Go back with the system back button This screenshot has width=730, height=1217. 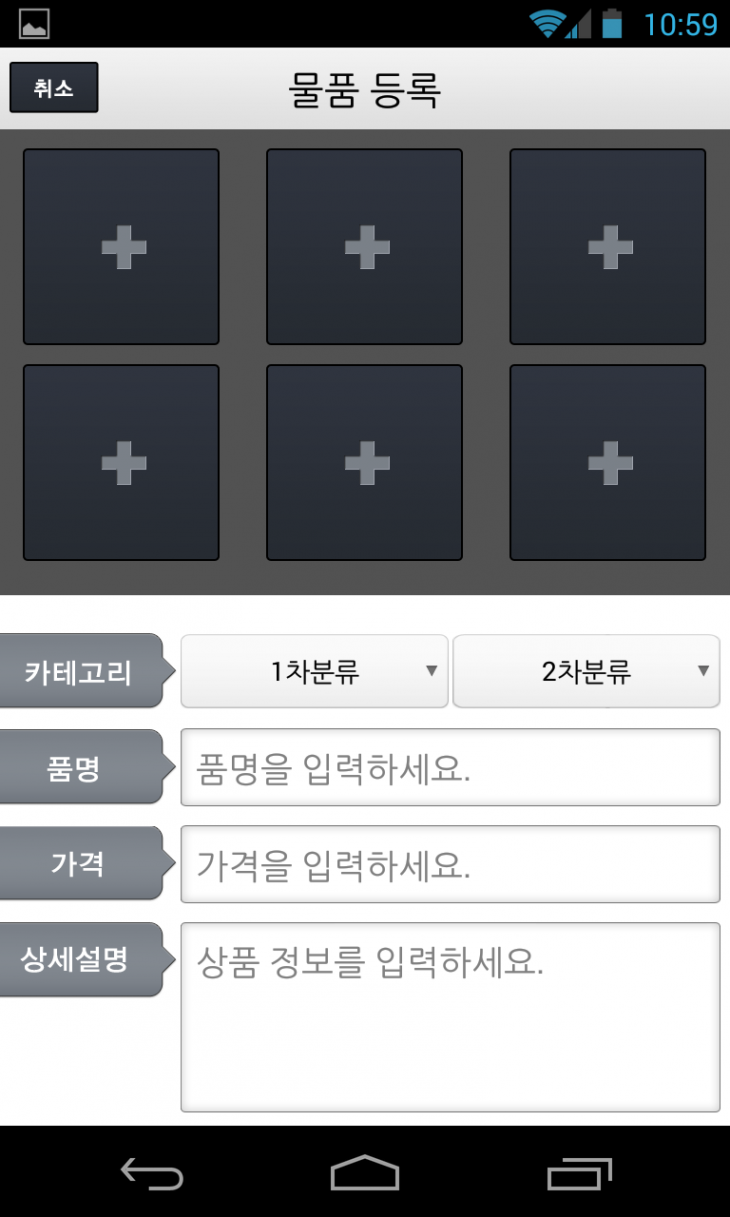click(152, 1172)
